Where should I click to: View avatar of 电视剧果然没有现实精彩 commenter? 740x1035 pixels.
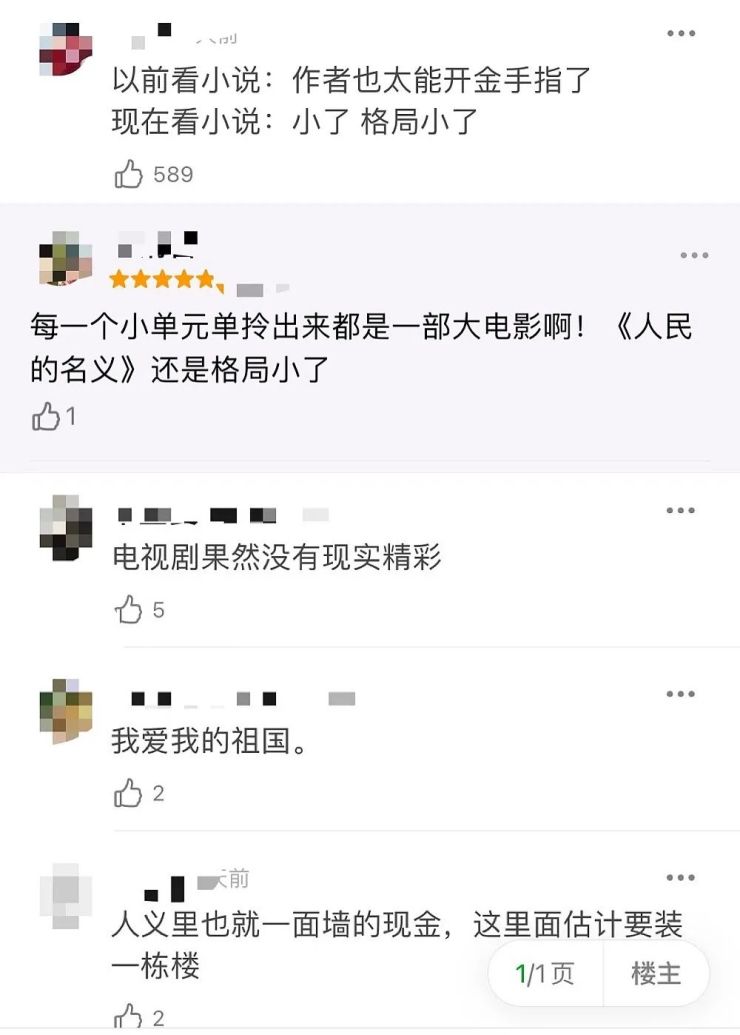[x=65, y=527]
